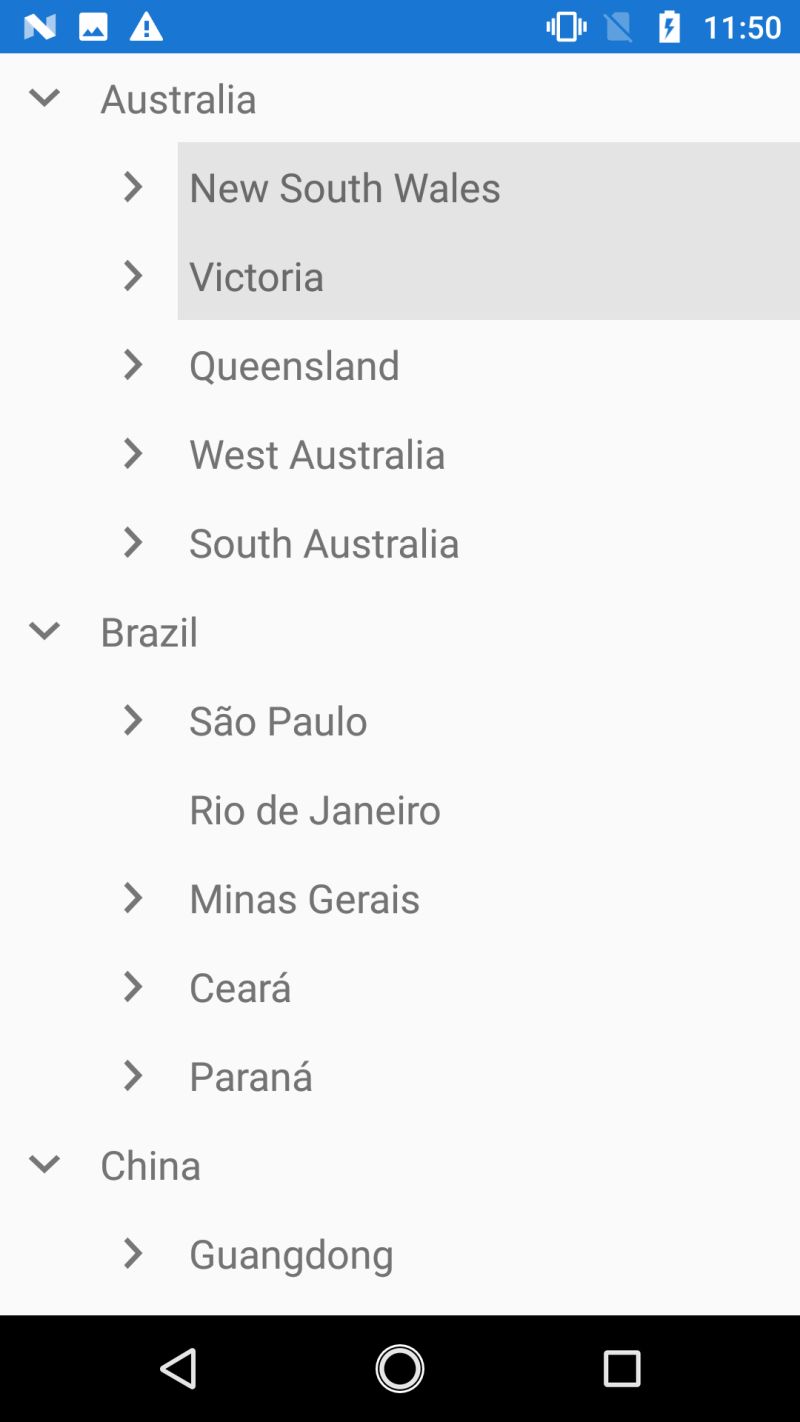The image size is (800, 1422).
Task: Go back using the system back button
Action: click(179, 1368)
